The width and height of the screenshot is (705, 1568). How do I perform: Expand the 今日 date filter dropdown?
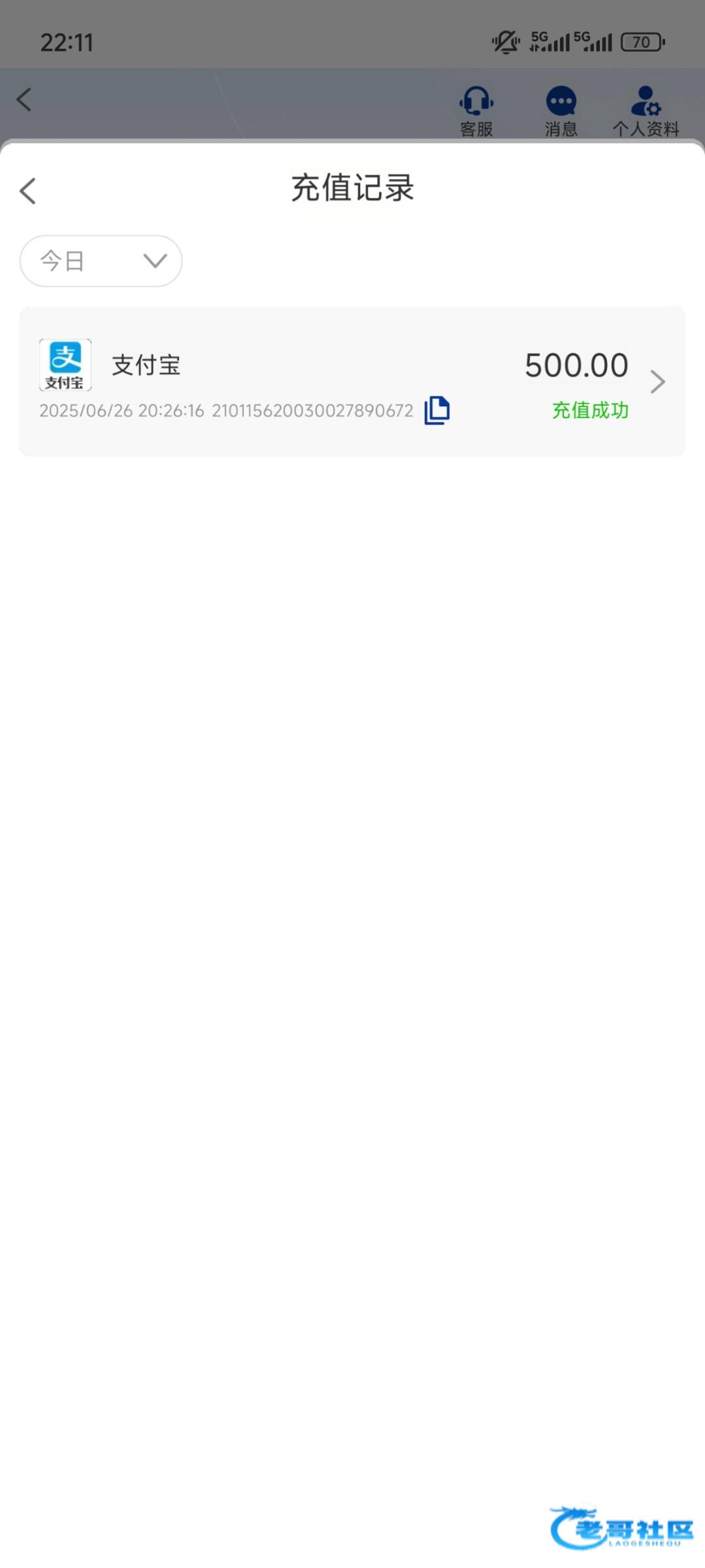click(x=101, y=261)
